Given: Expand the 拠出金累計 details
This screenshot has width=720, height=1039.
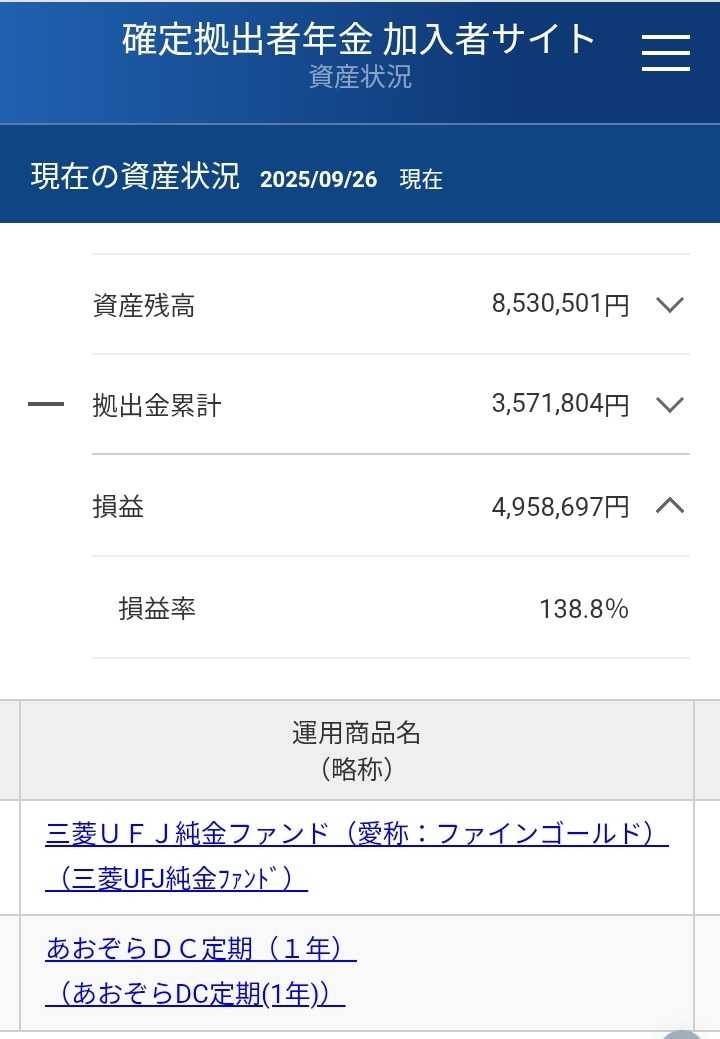Looking at the screenshot, I should 670,404.
